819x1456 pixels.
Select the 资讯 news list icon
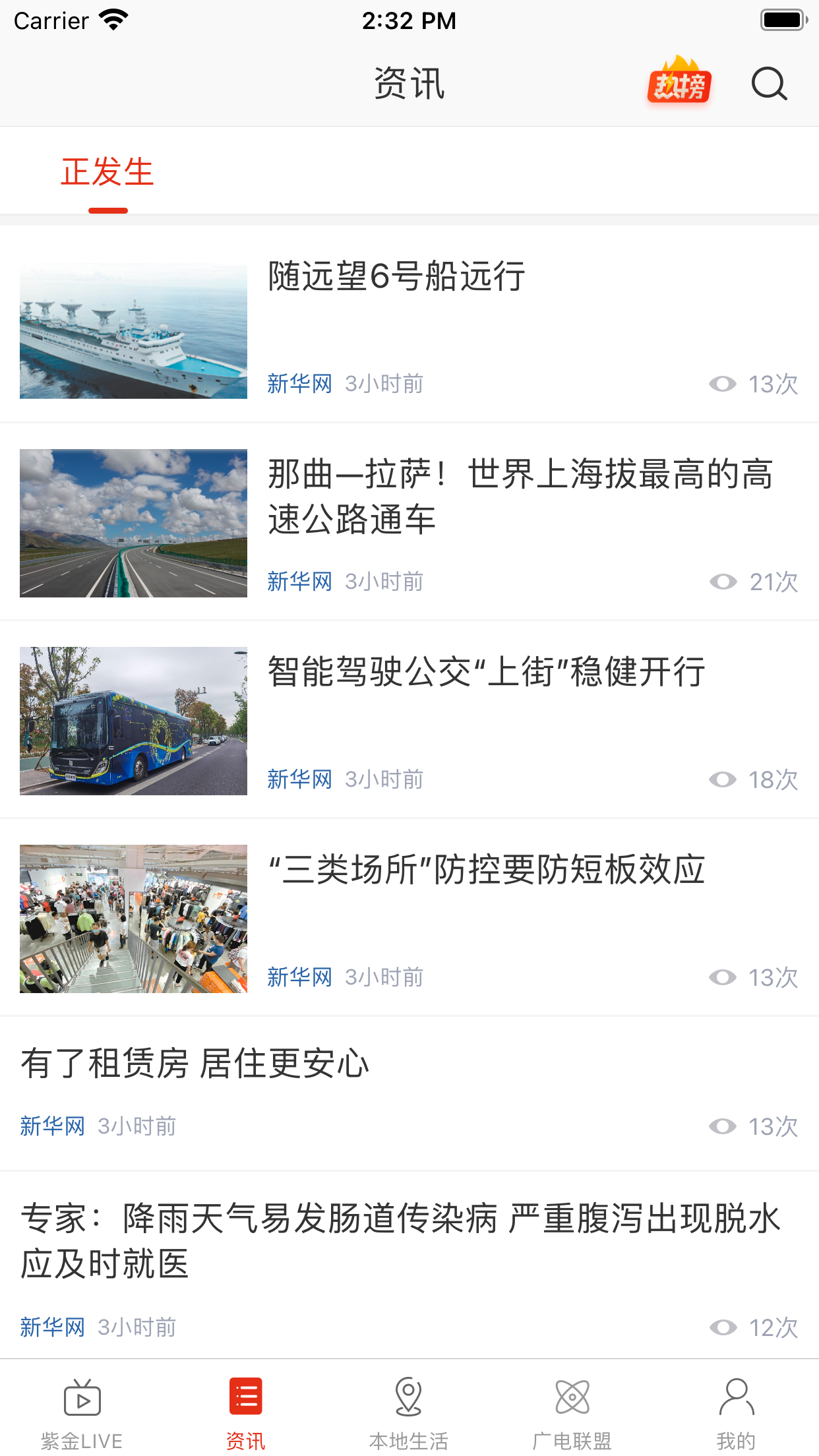[245, 1398]
